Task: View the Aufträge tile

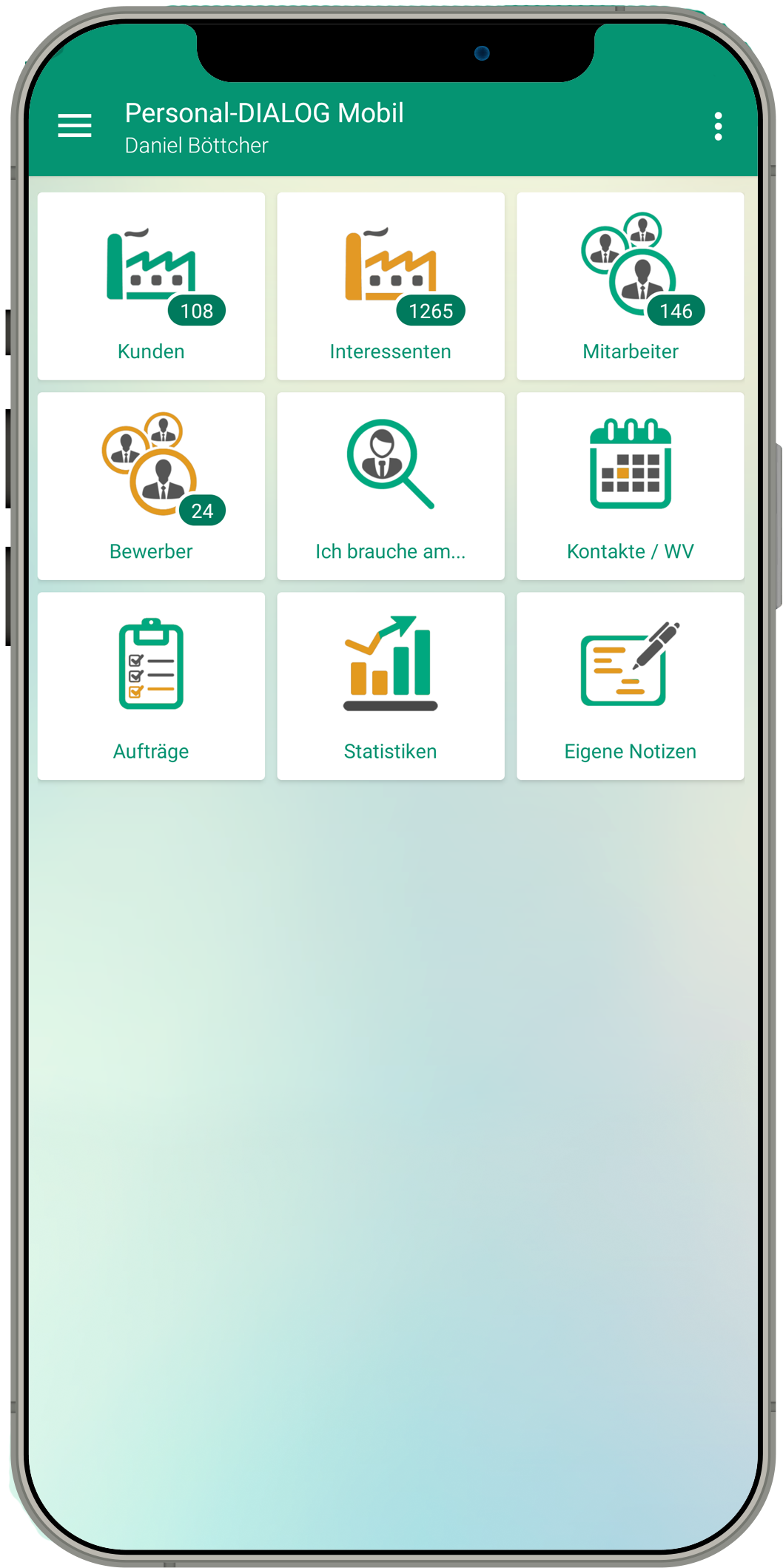Action: pos(151,686)
